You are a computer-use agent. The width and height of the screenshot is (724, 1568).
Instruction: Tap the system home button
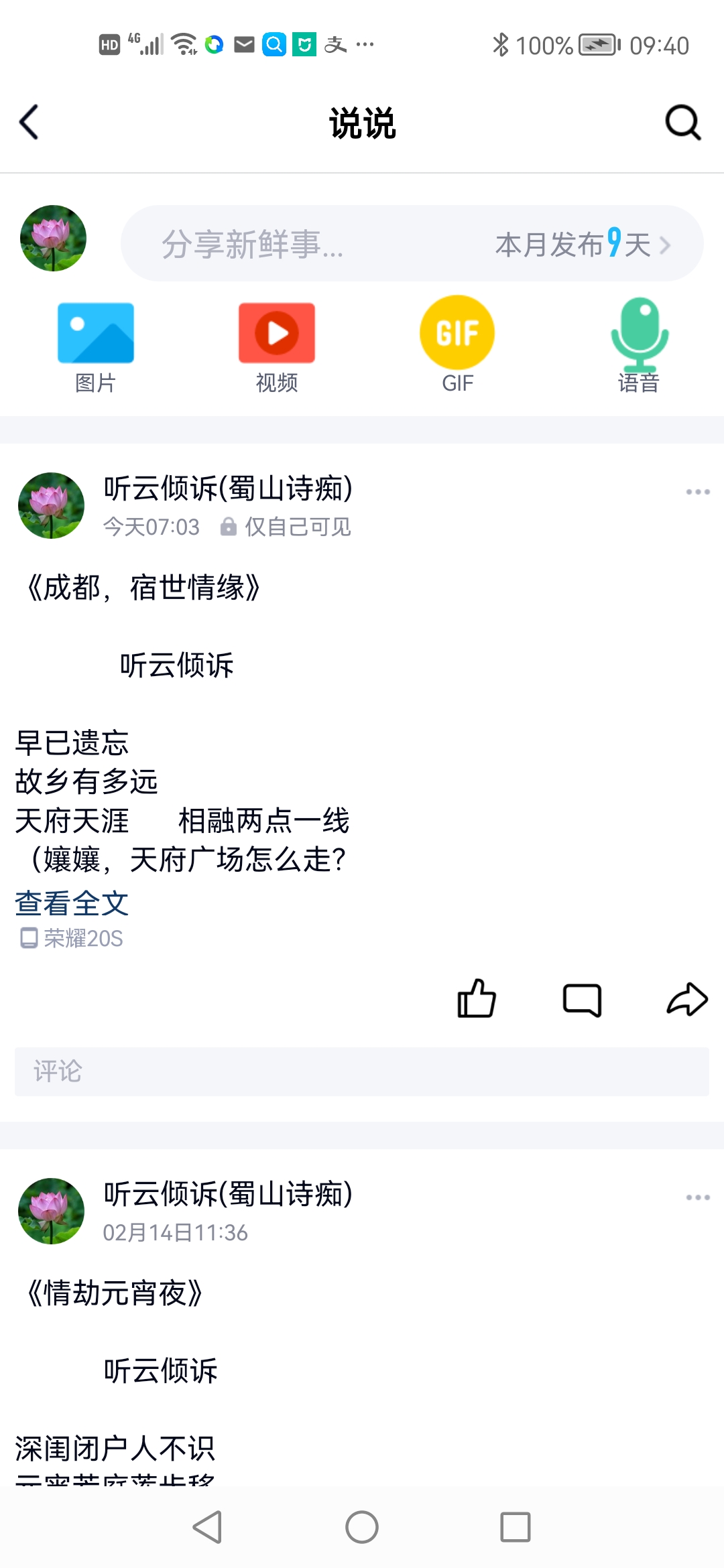362,1528
